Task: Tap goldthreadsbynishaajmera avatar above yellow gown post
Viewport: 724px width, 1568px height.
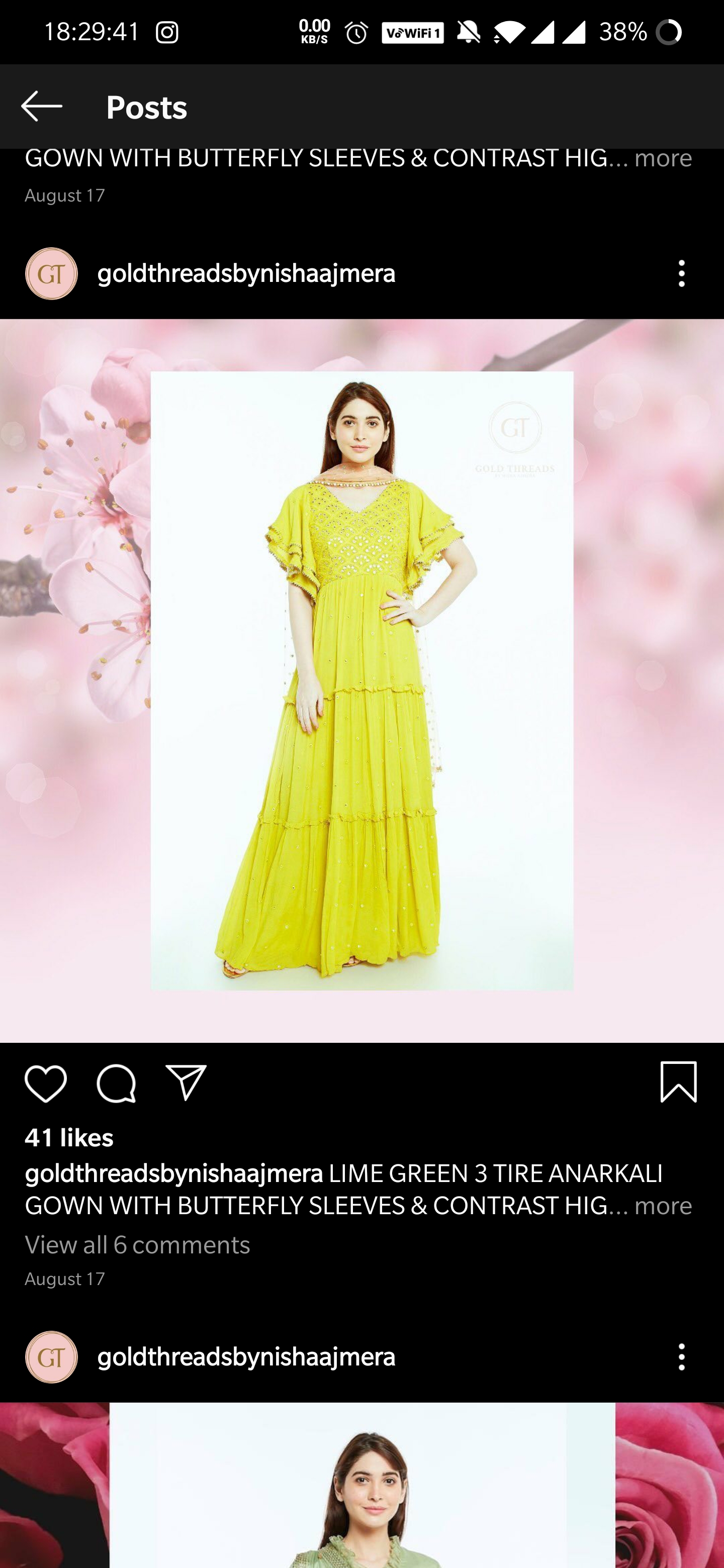Action: [52, 274]
